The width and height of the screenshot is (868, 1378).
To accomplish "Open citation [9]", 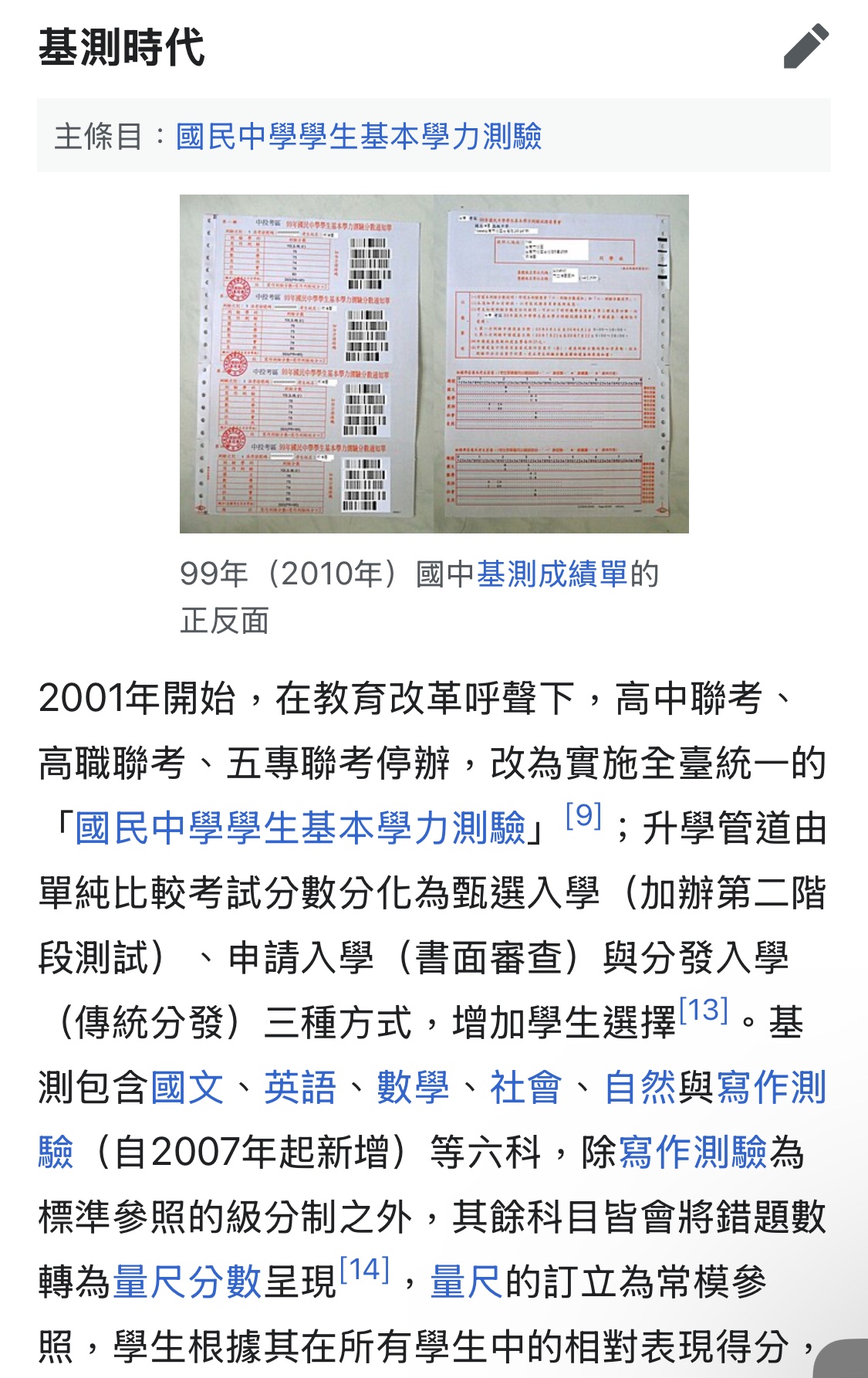I will click(x=583, y=816).
